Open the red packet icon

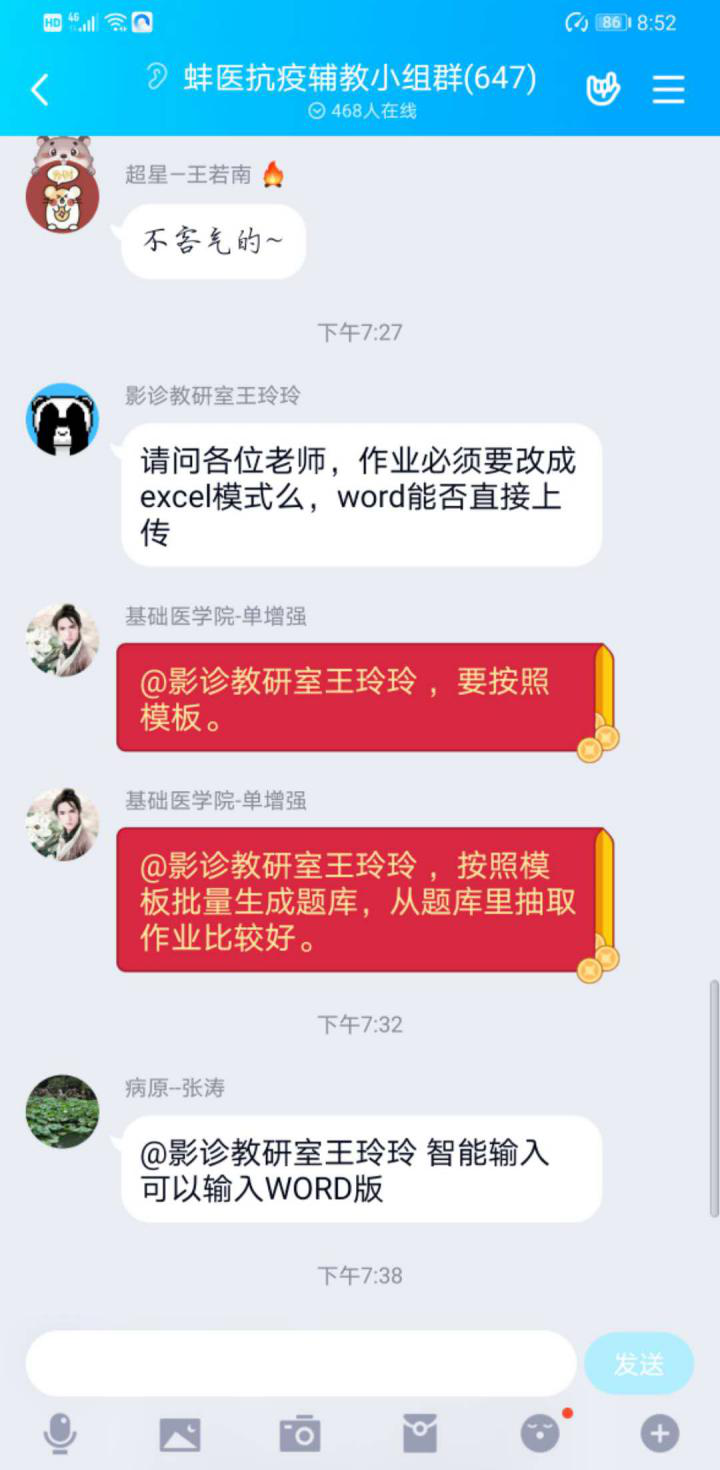[419, 1434]
